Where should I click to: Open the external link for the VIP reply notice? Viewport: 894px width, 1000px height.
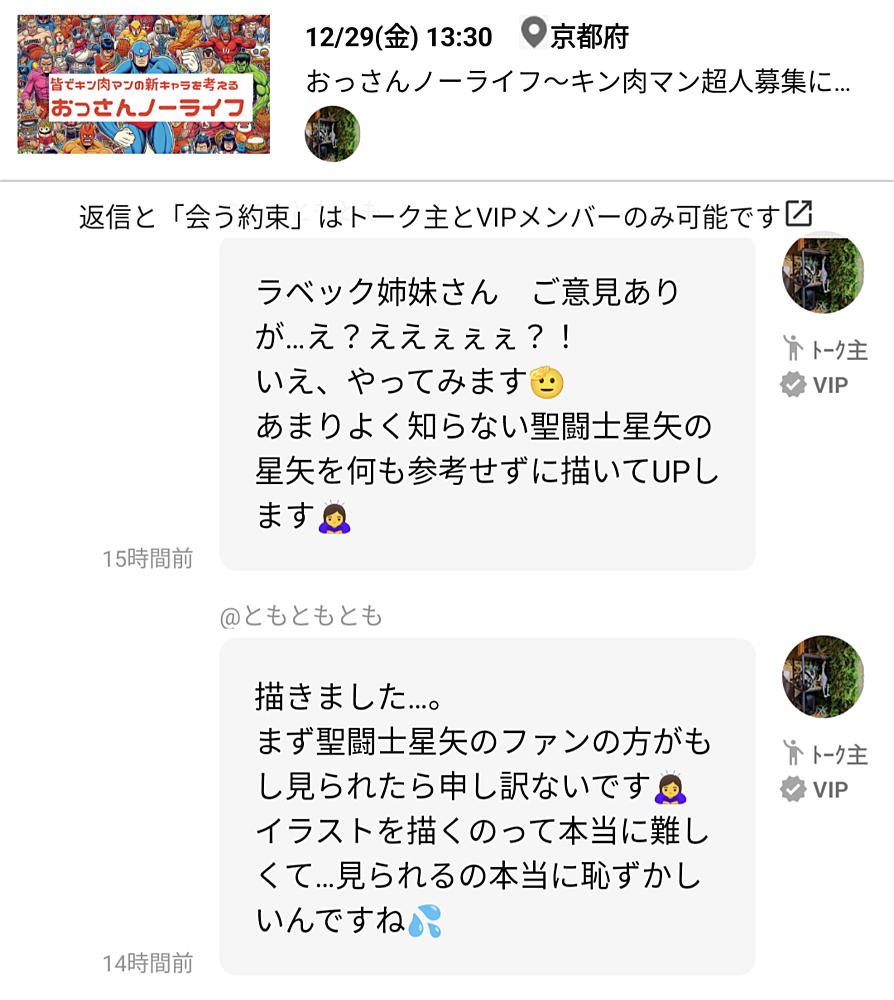coord(799,213)
